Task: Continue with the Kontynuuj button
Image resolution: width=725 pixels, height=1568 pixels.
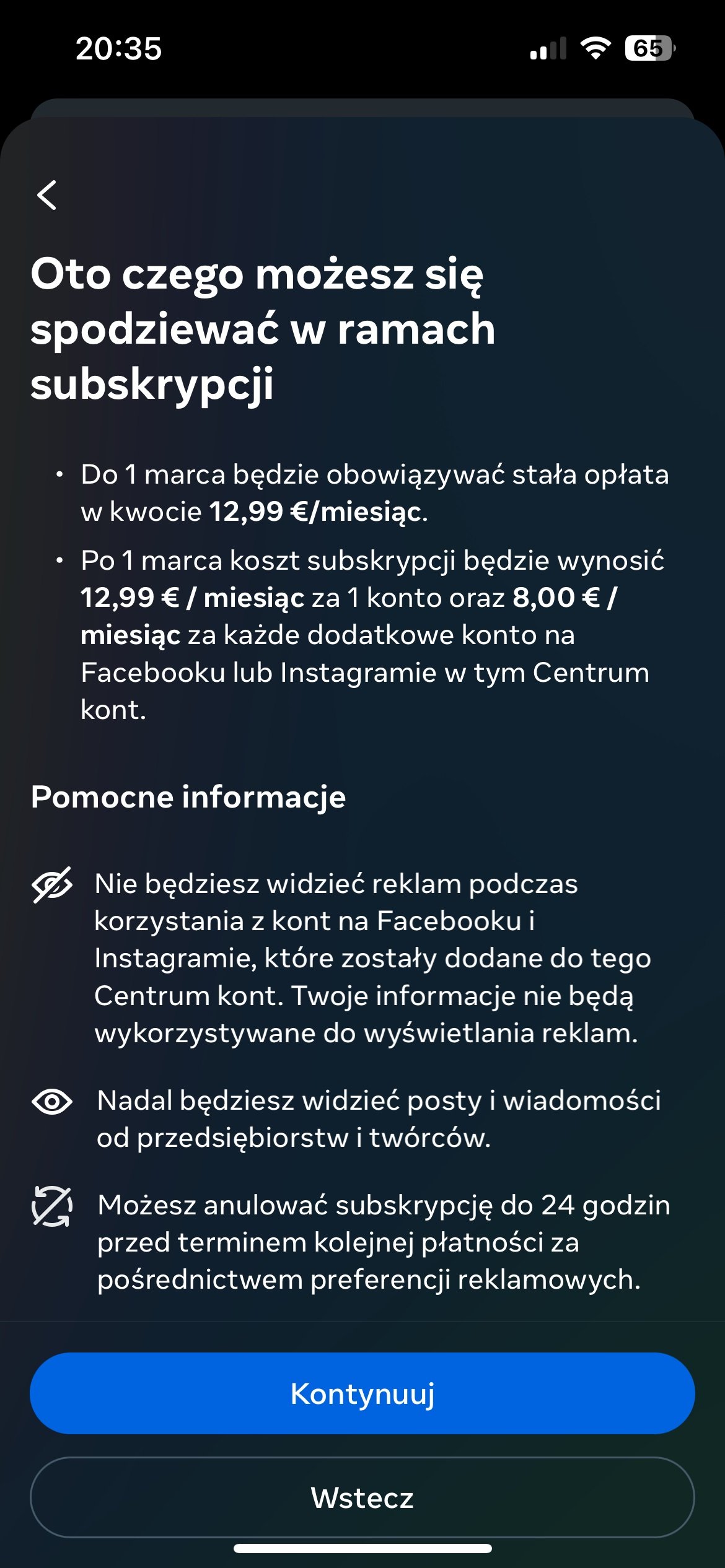Action: coord(362,1393)
